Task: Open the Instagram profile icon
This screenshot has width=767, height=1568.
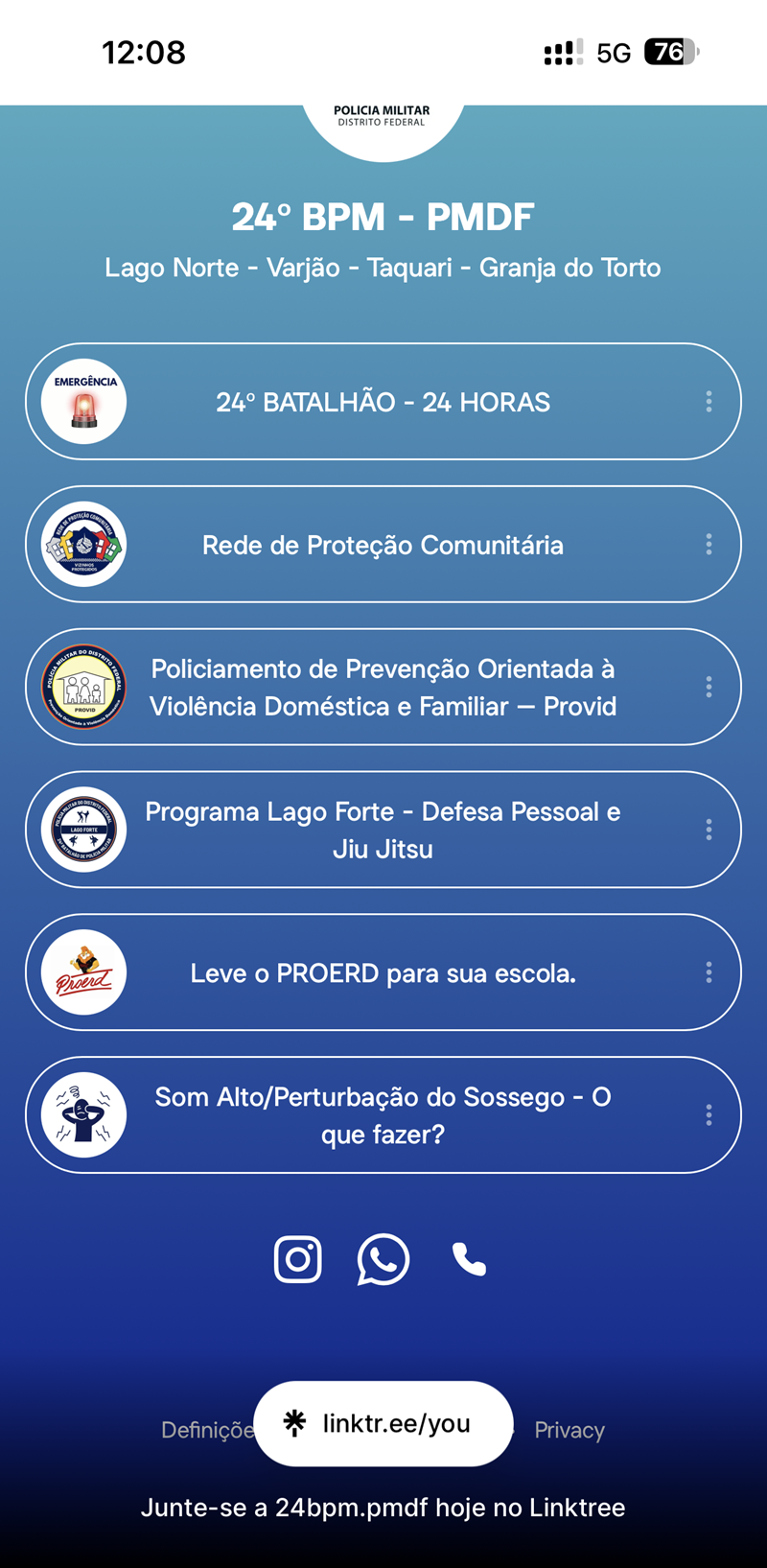Action: (x=297, y=1259)
